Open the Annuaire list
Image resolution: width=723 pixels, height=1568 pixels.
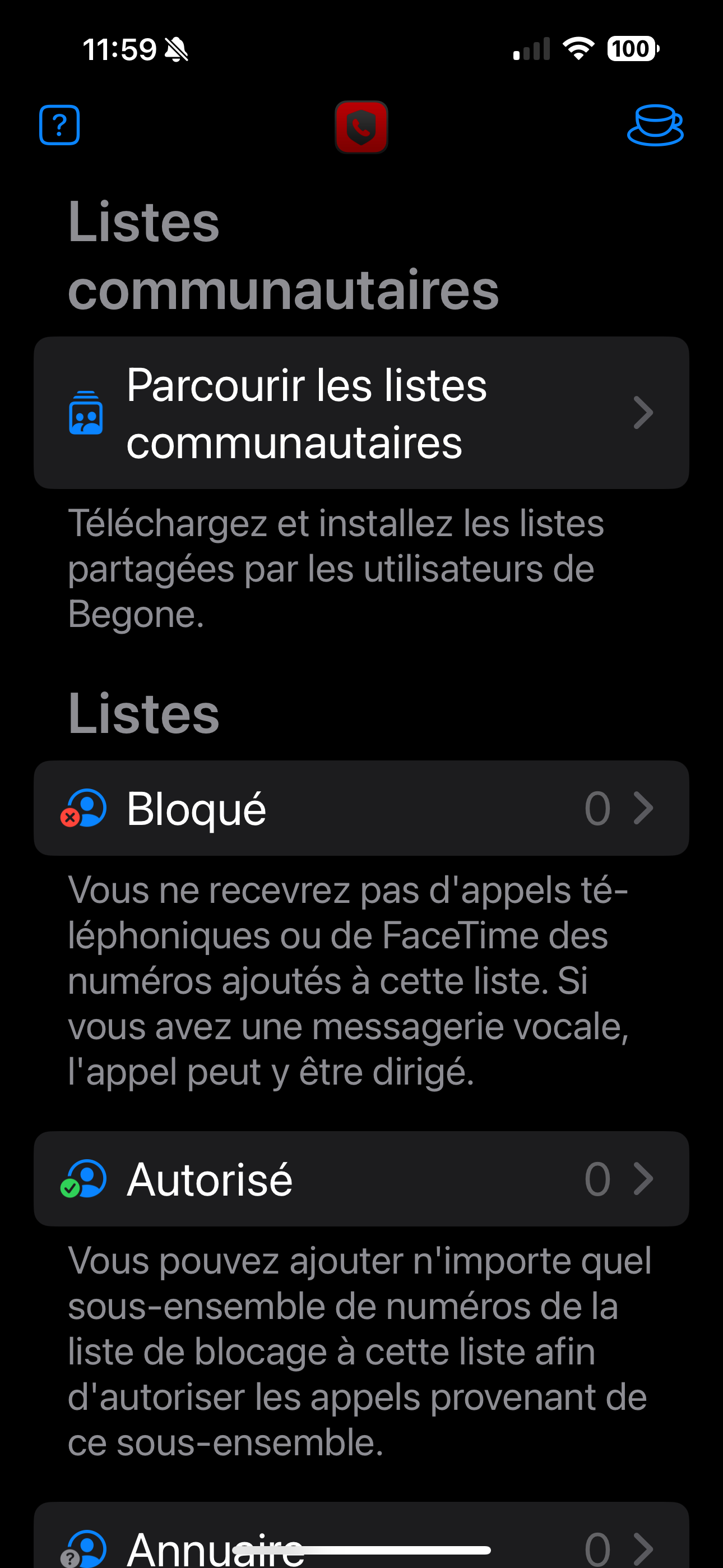[x=361, y=1535]
